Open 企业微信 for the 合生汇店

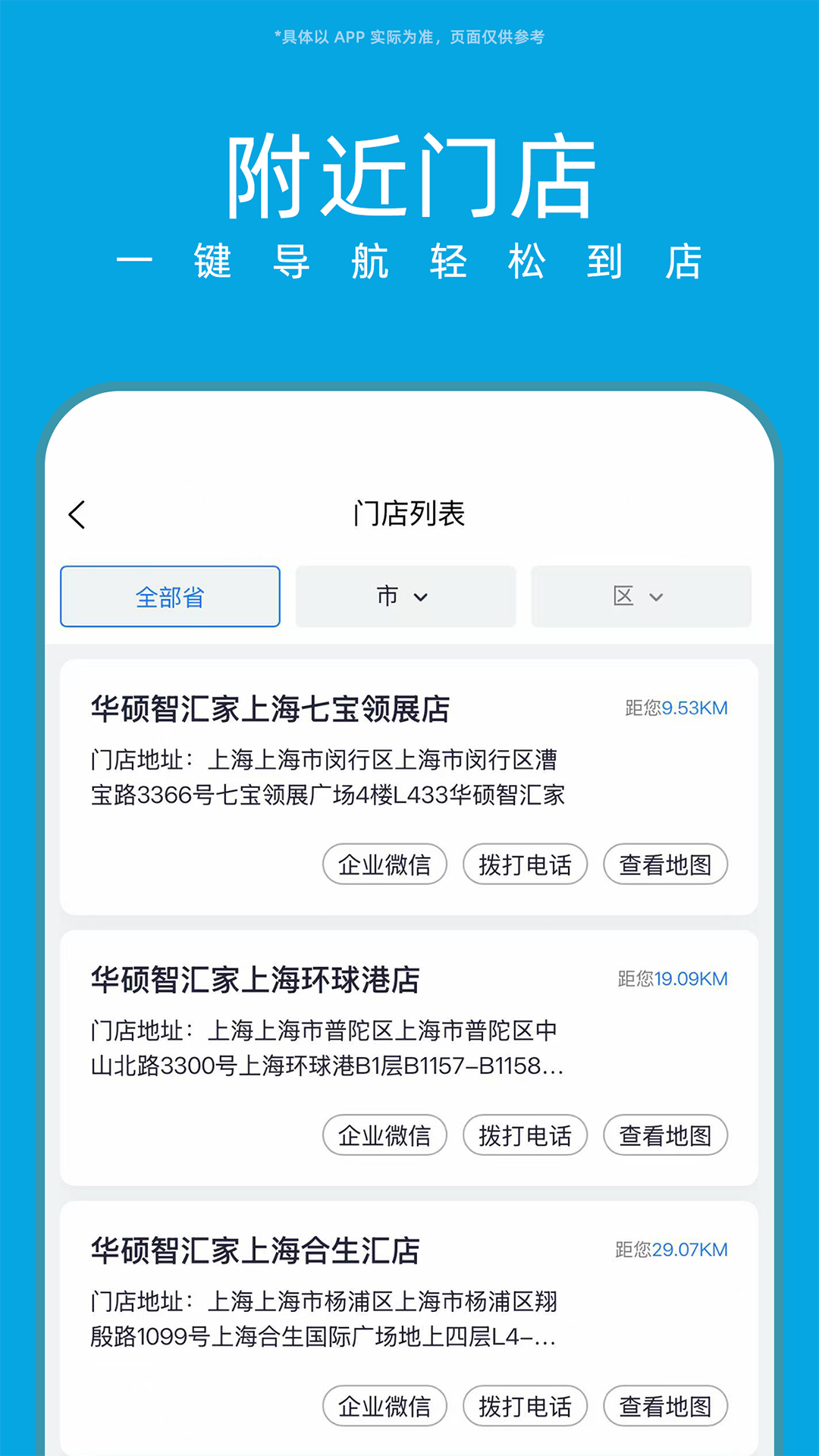click(x=384, y=1405)
